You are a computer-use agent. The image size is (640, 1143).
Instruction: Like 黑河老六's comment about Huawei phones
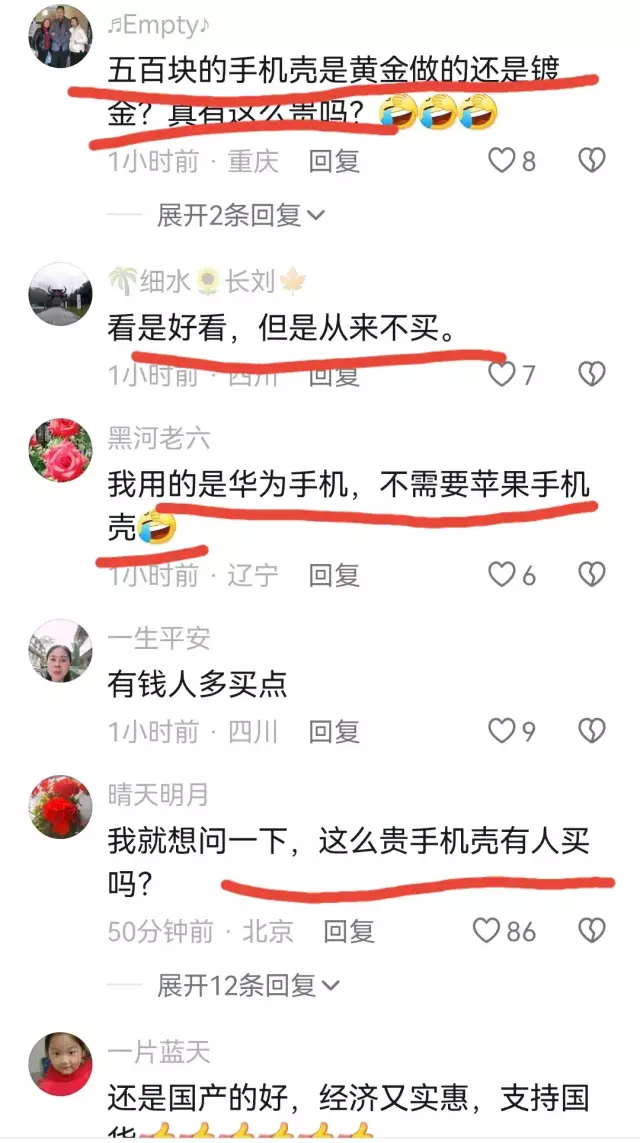(x=502, y=574)
